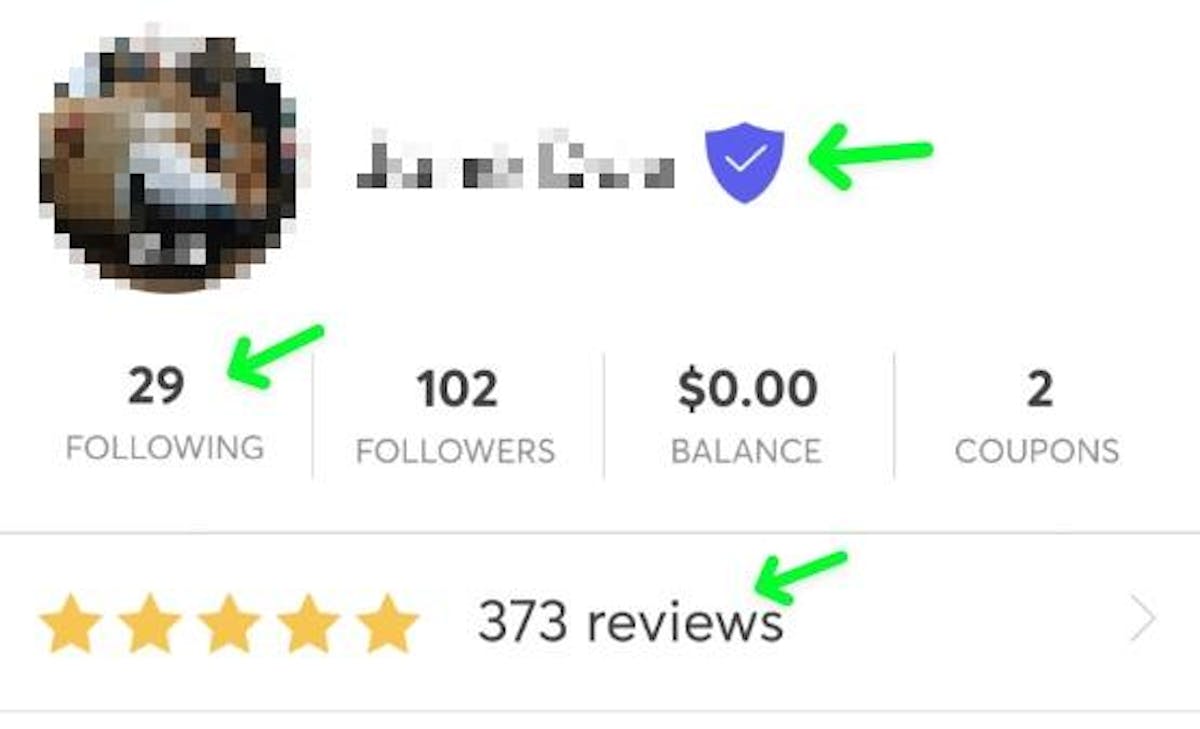Open the Following list
The height and width of the screenshot is (729, 1200).
click(163, 414)
